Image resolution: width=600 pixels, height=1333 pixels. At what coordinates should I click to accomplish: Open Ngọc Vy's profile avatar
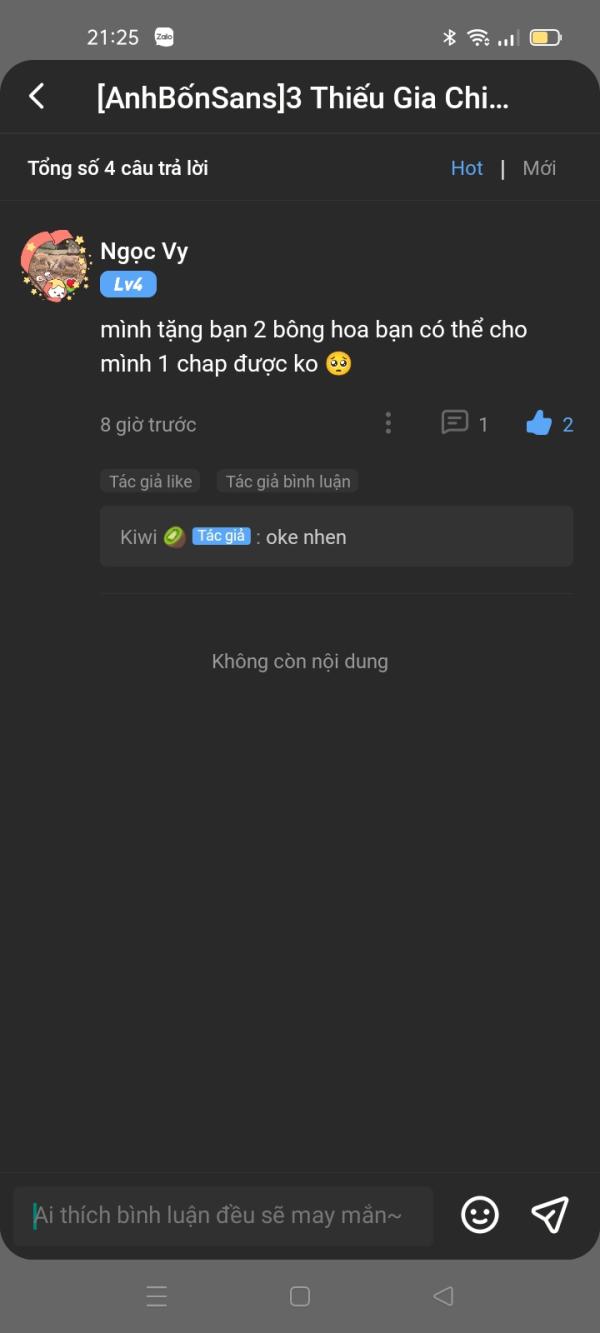pyautogui.click(x=56, y=266)
